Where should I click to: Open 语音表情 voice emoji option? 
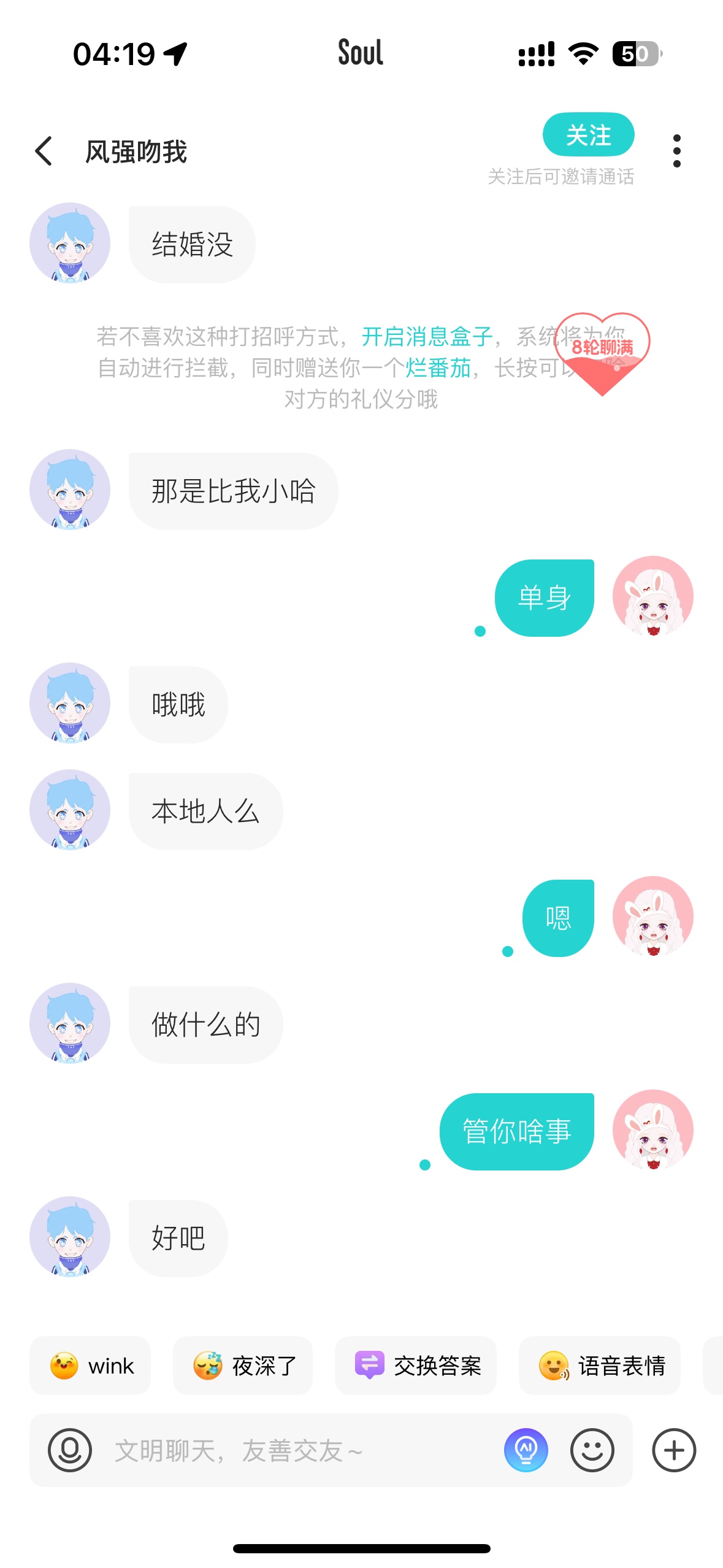[600, 1366]
